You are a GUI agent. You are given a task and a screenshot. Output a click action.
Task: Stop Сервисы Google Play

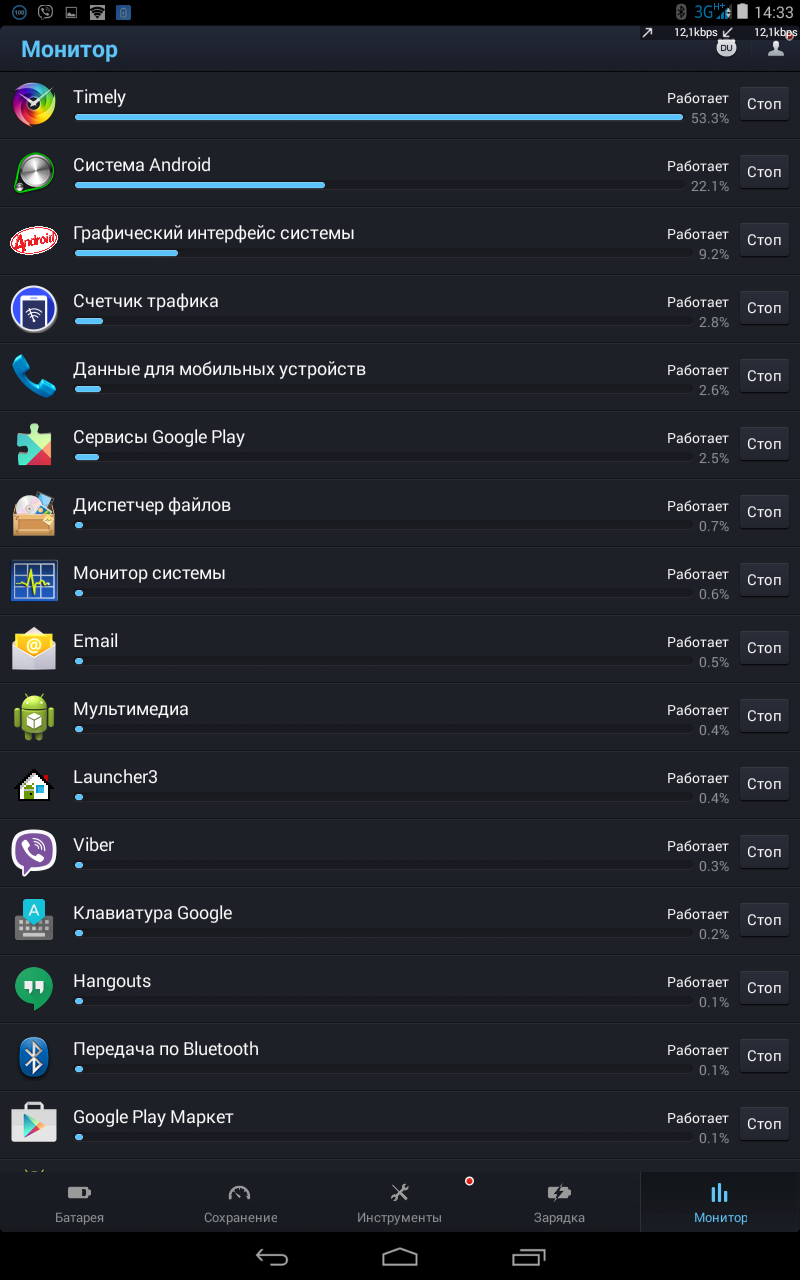click(764, 444)
